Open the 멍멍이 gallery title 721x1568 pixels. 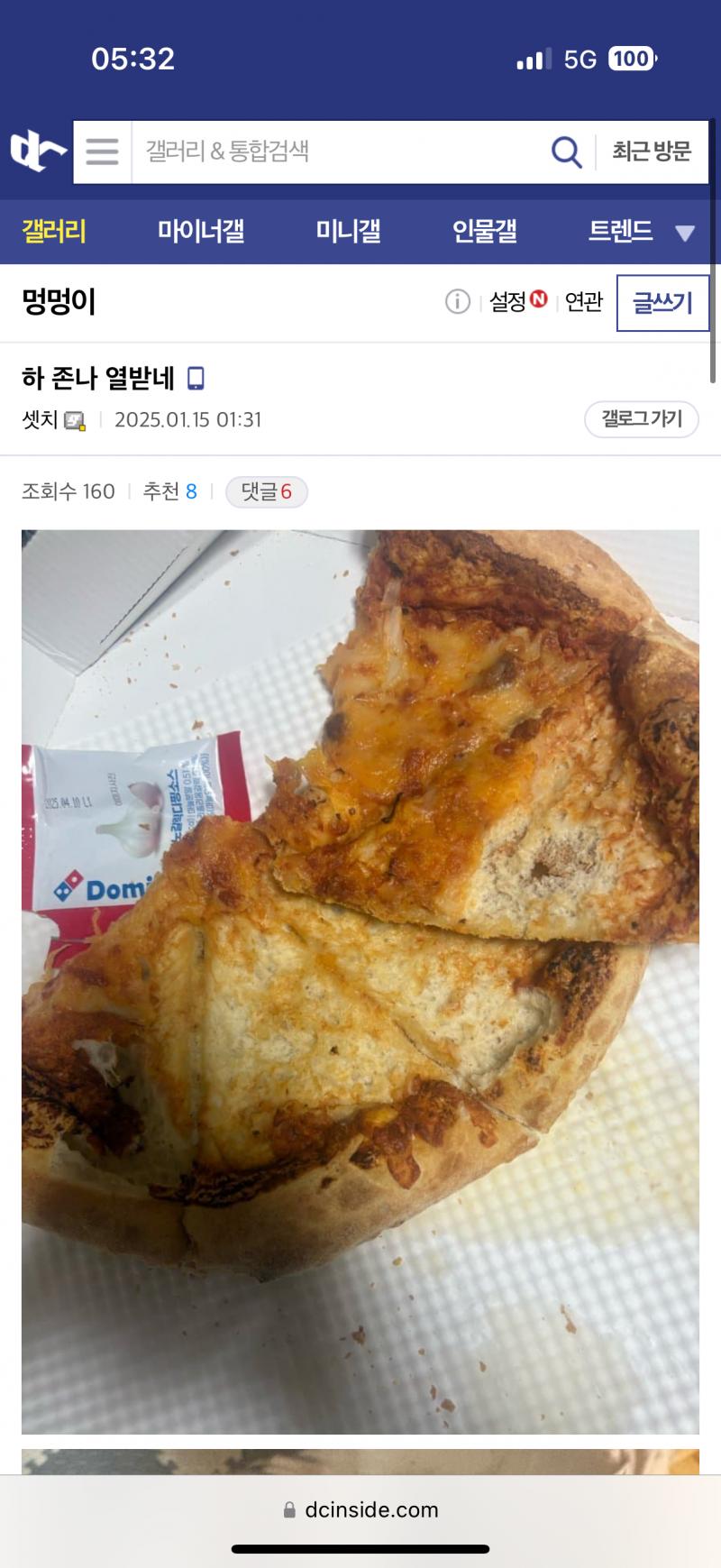click(x=59, y=302)
